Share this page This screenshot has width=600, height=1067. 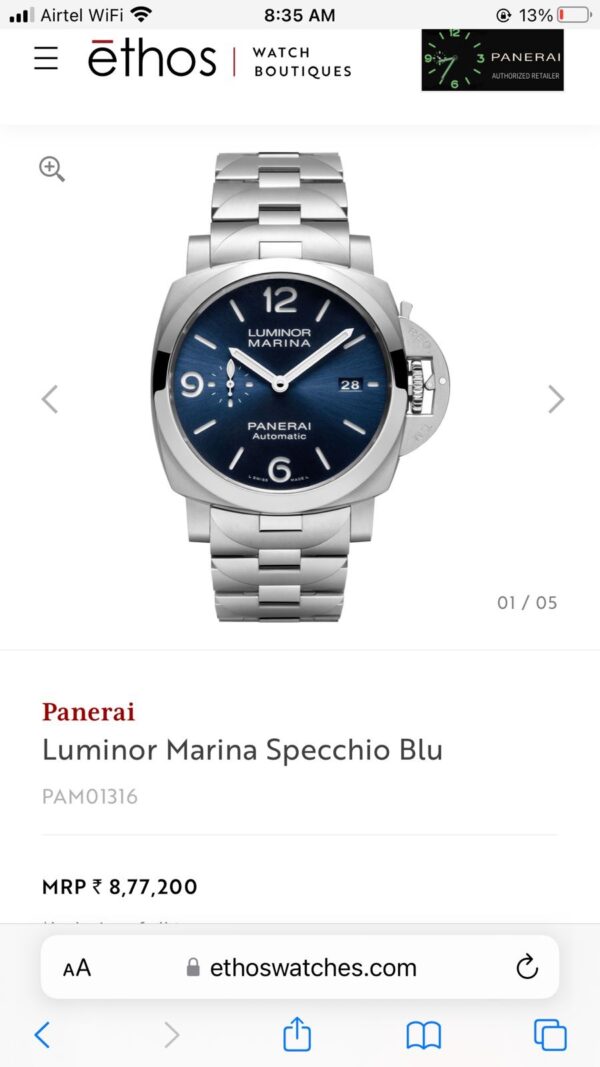tap(297, 1034)
